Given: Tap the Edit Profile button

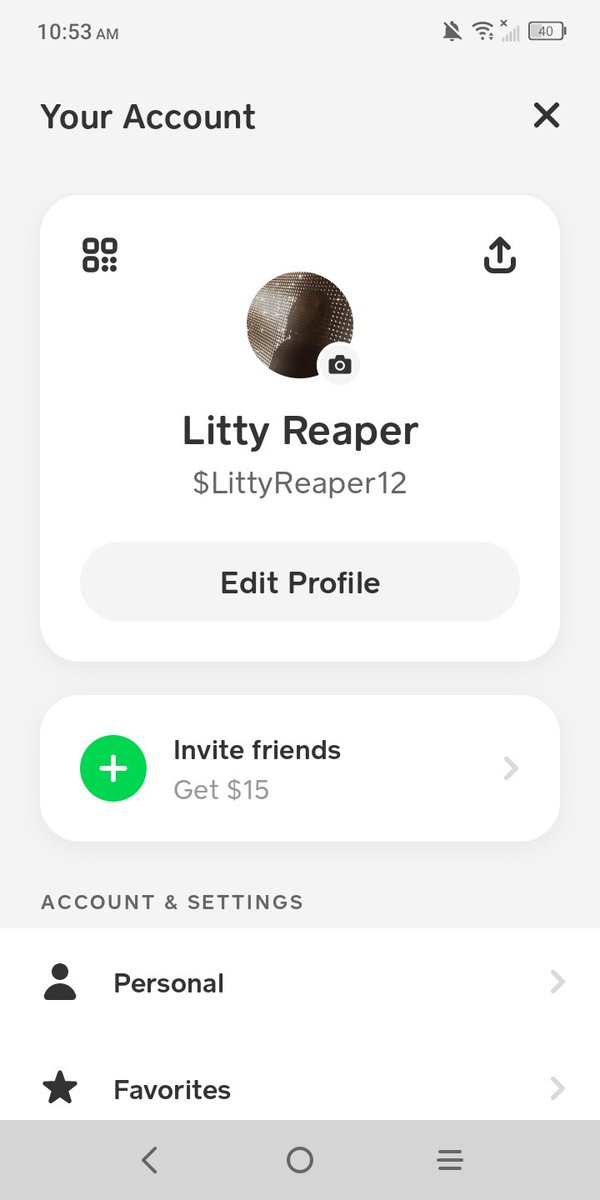Looking at the screenshot, I should [300, 582].
